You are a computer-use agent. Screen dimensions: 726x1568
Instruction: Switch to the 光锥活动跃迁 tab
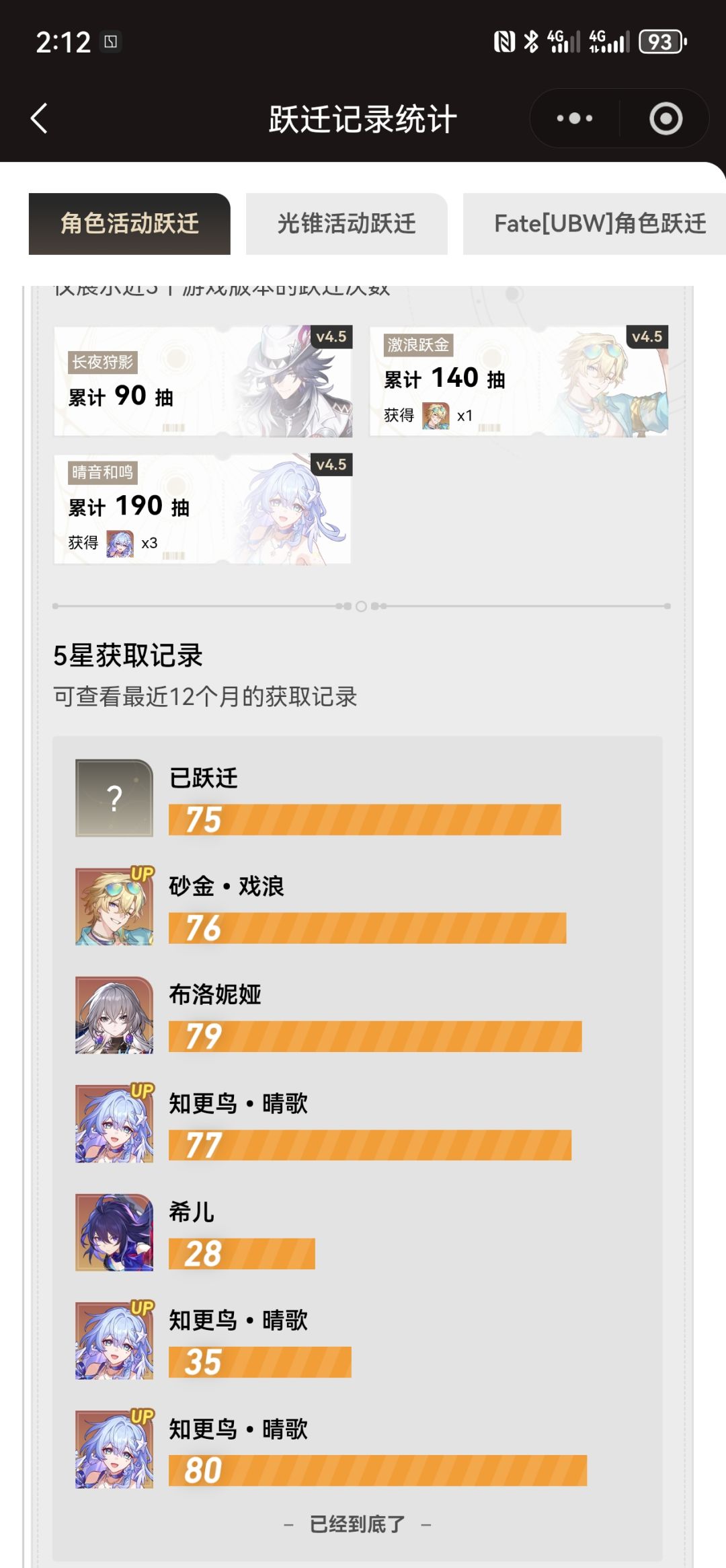pos(347,223)
